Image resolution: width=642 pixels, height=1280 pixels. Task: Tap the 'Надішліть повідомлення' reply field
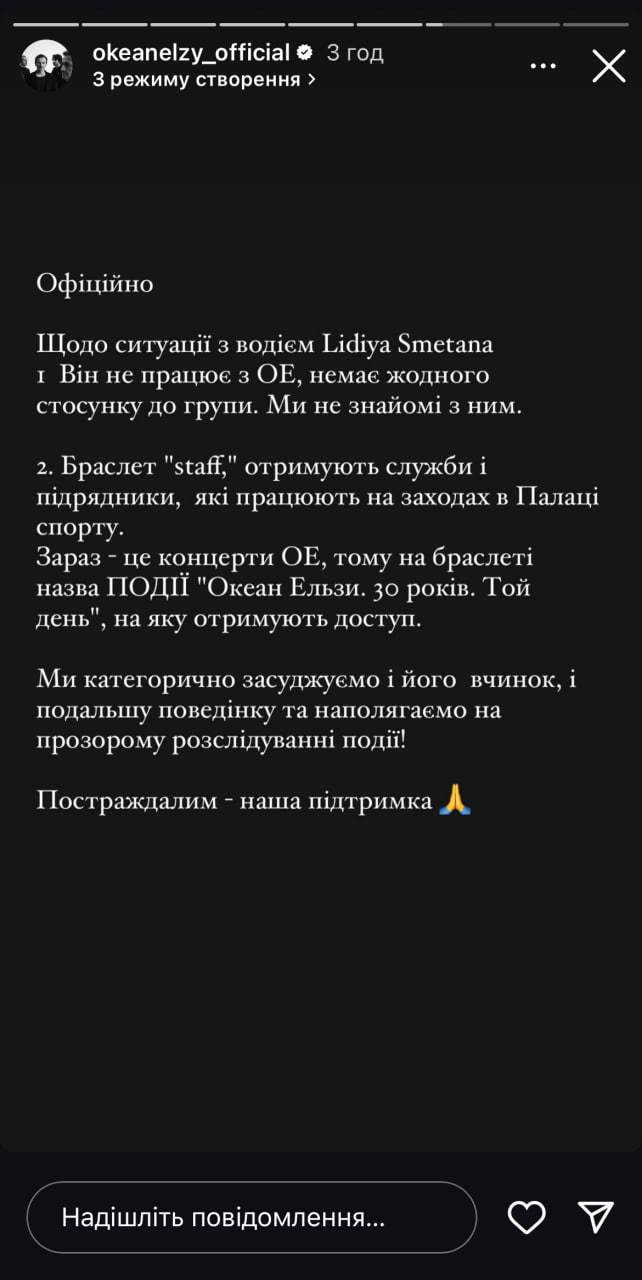click(251, 1217)
